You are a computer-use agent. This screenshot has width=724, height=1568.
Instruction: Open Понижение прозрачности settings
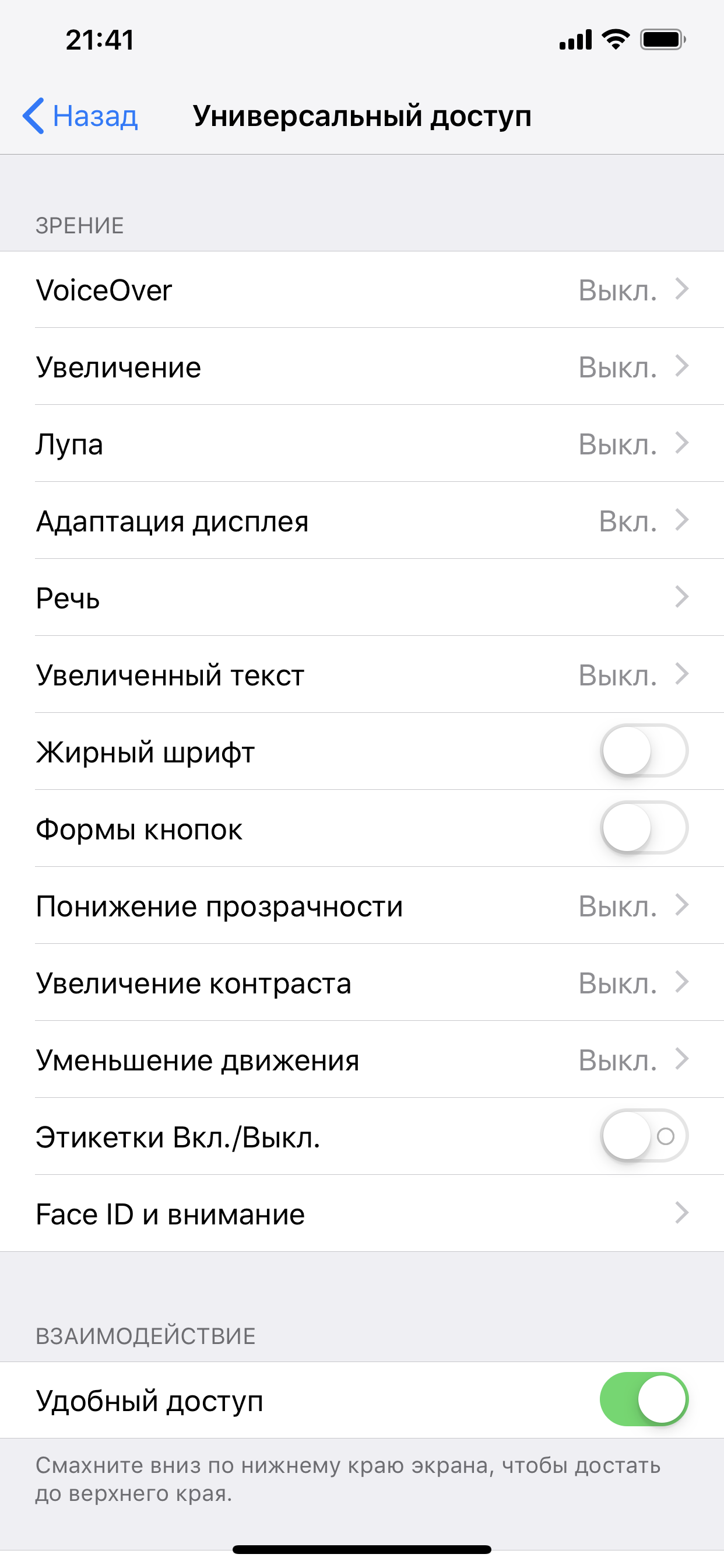362,906
